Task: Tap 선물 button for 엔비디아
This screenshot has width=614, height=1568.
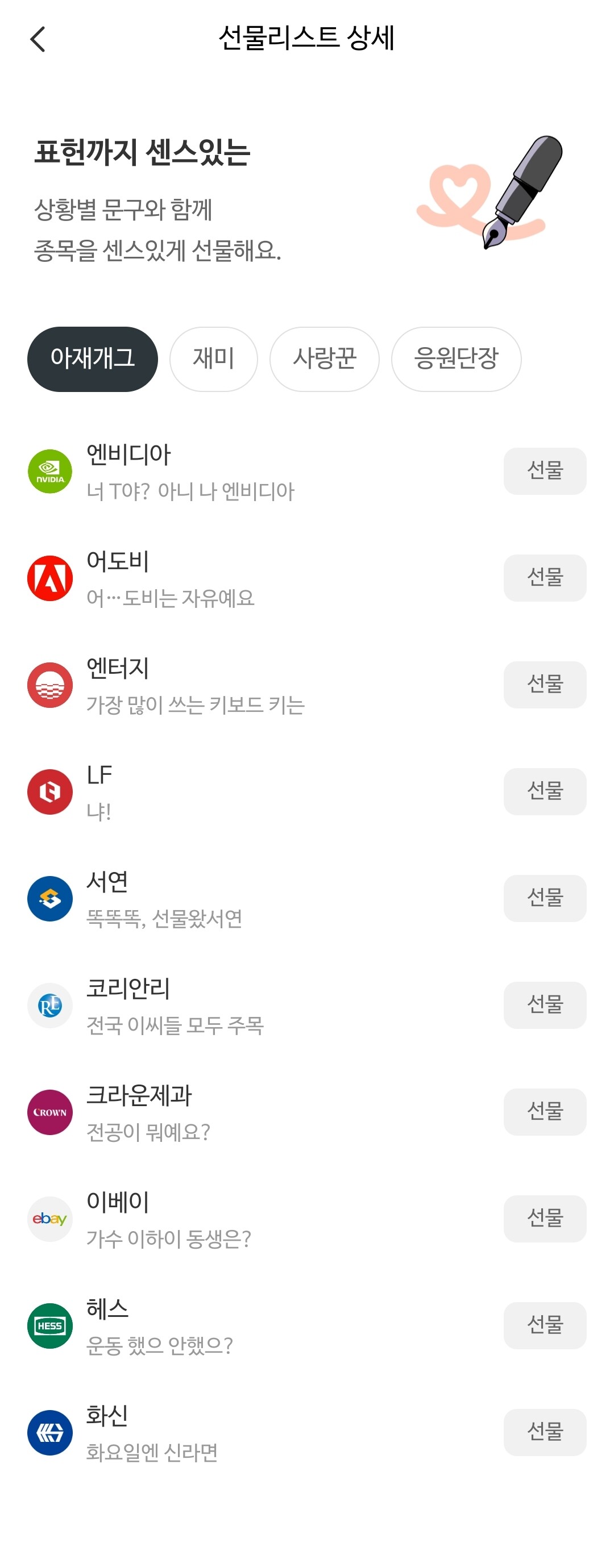Action: click(x=544, y=470)
